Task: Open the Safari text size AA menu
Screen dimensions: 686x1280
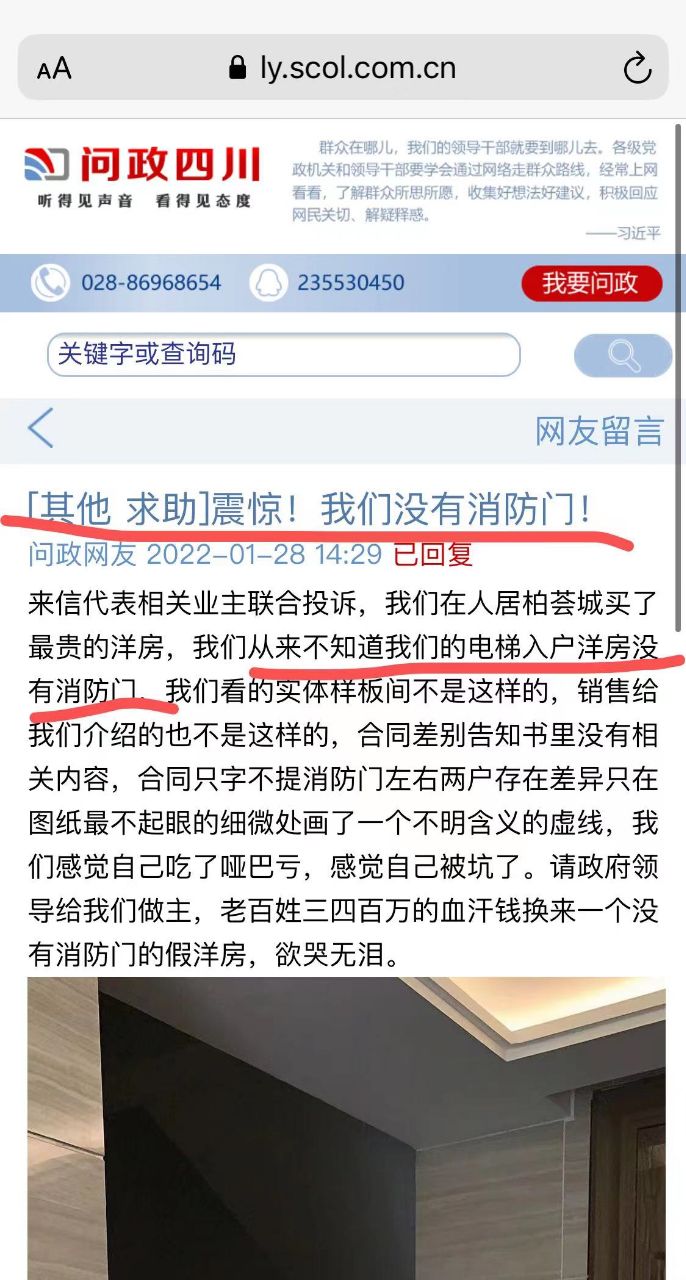Action: click(54, 68)
